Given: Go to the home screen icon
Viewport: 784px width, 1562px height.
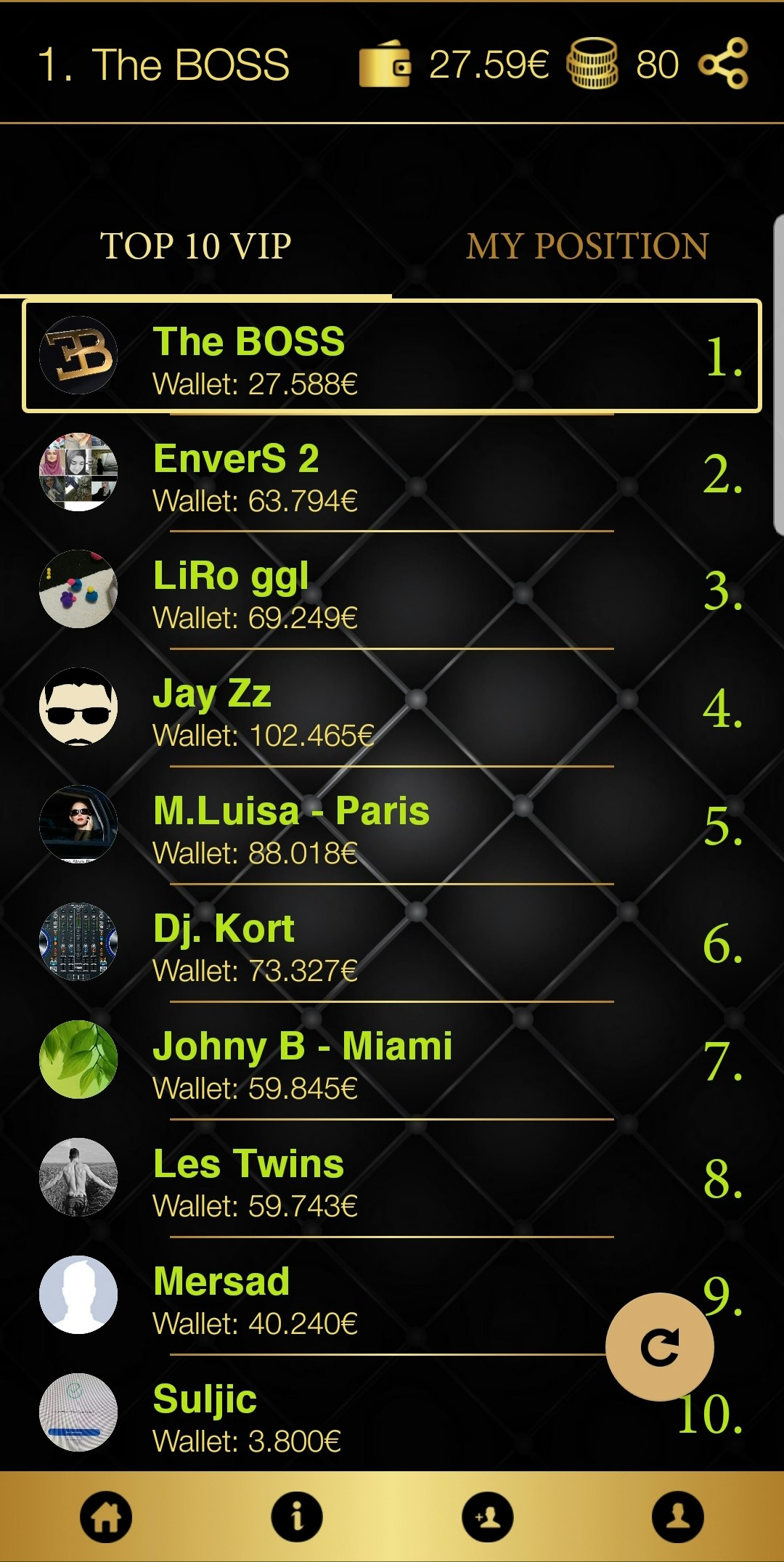Looking at the screenshot, I should (106, 1517).
